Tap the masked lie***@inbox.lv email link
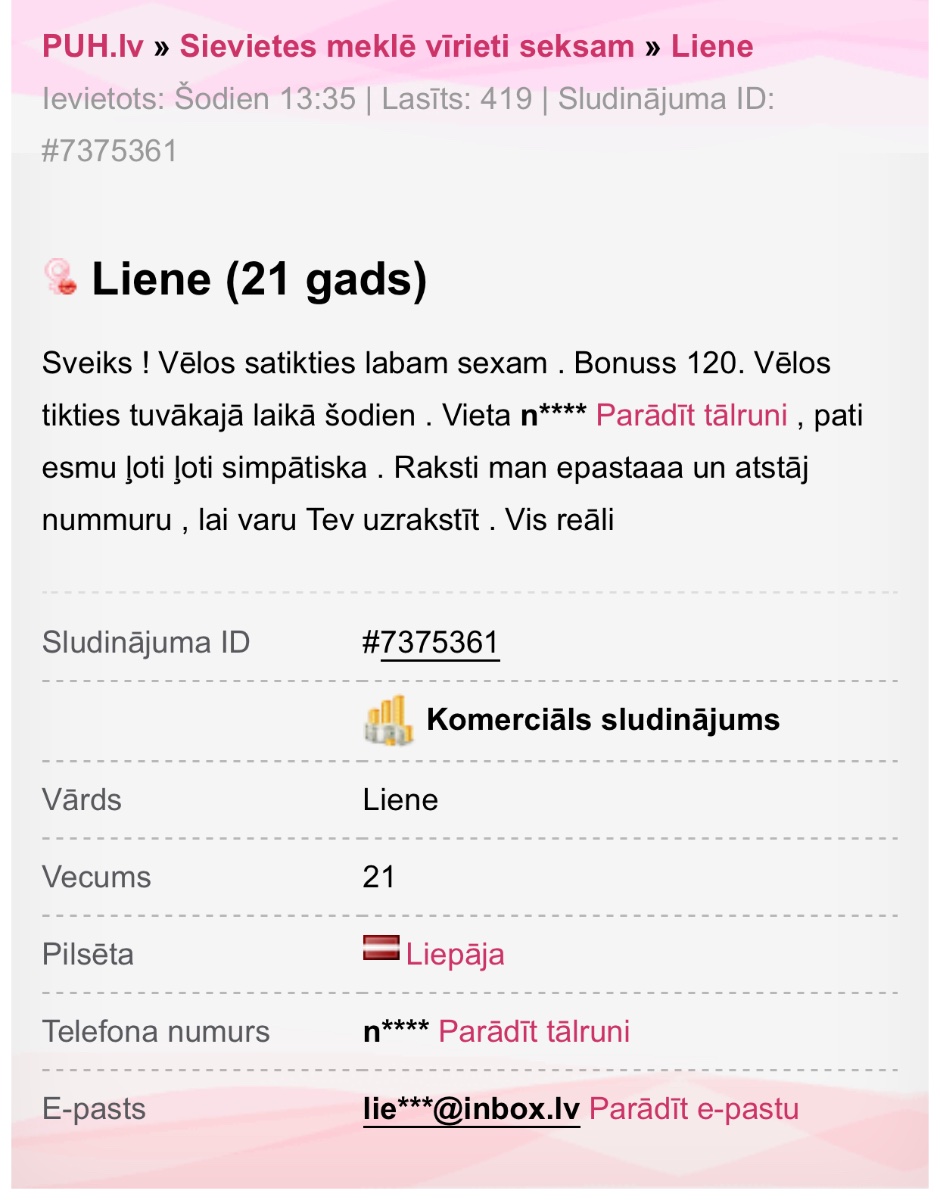 click(x=471, y=1109)
